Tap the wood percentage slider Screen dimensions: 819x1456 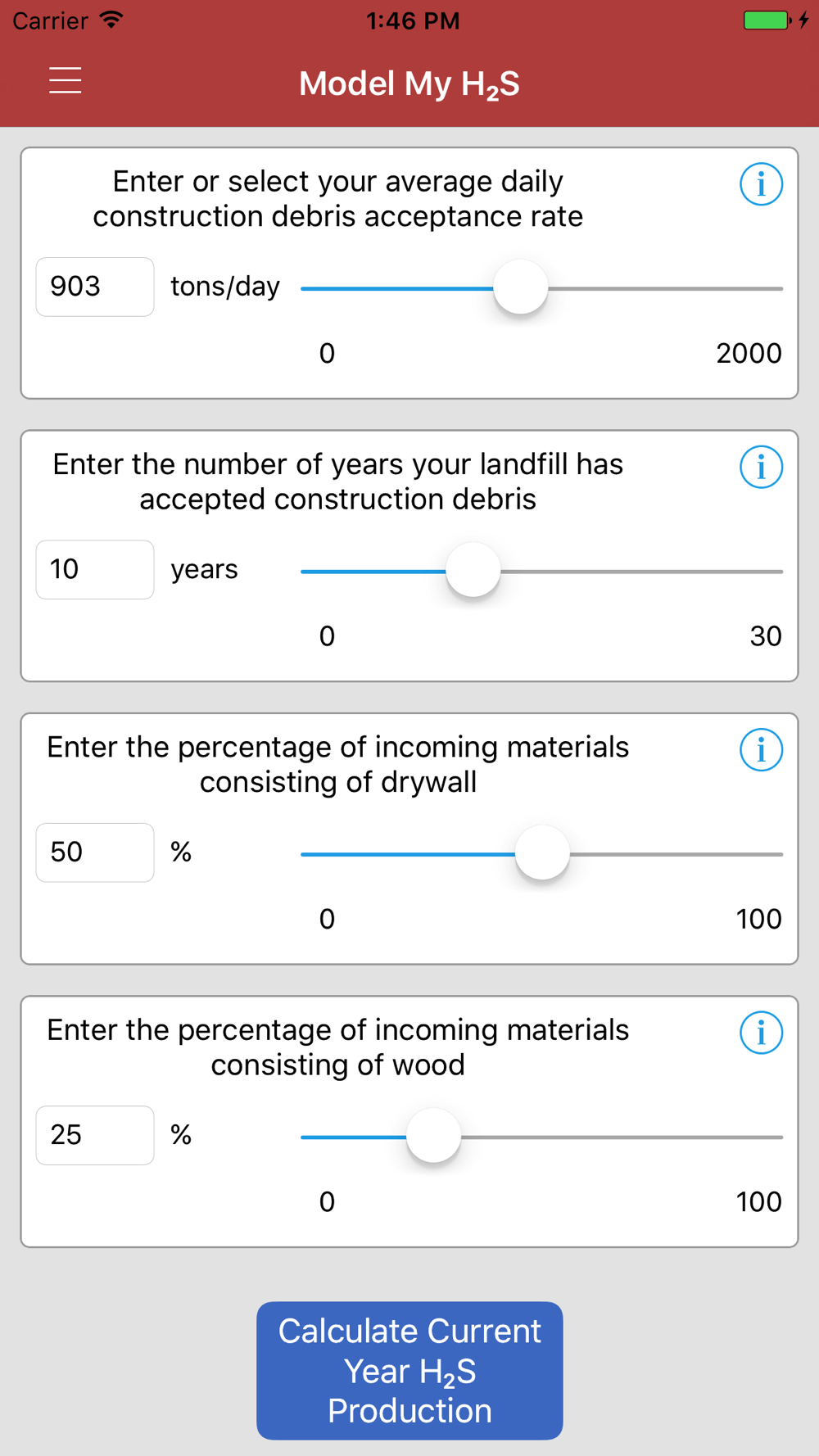pyautogui.click(x=541, y=1137)
